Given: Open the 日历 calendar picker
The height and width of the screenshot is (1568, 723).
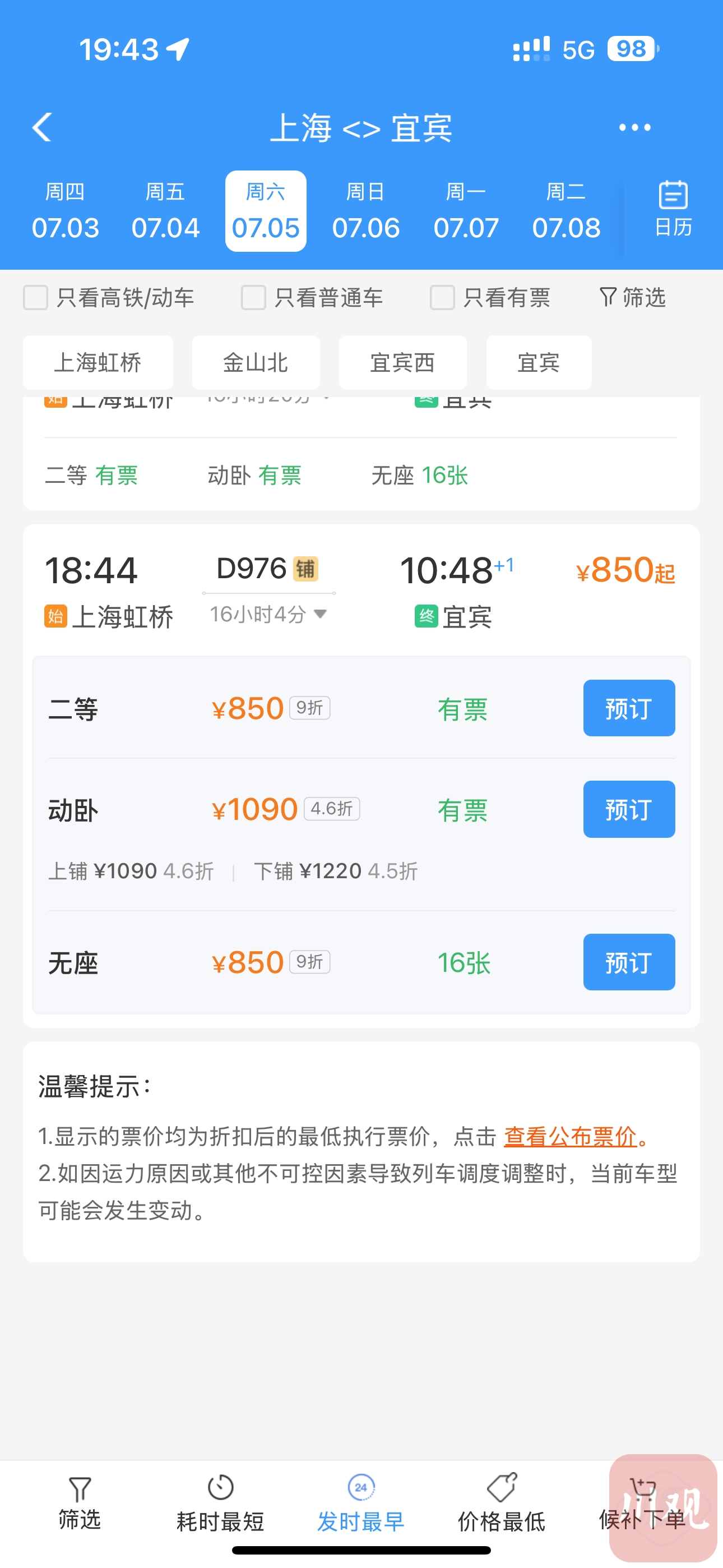Looking at the screenshot, I should (673, 210).
